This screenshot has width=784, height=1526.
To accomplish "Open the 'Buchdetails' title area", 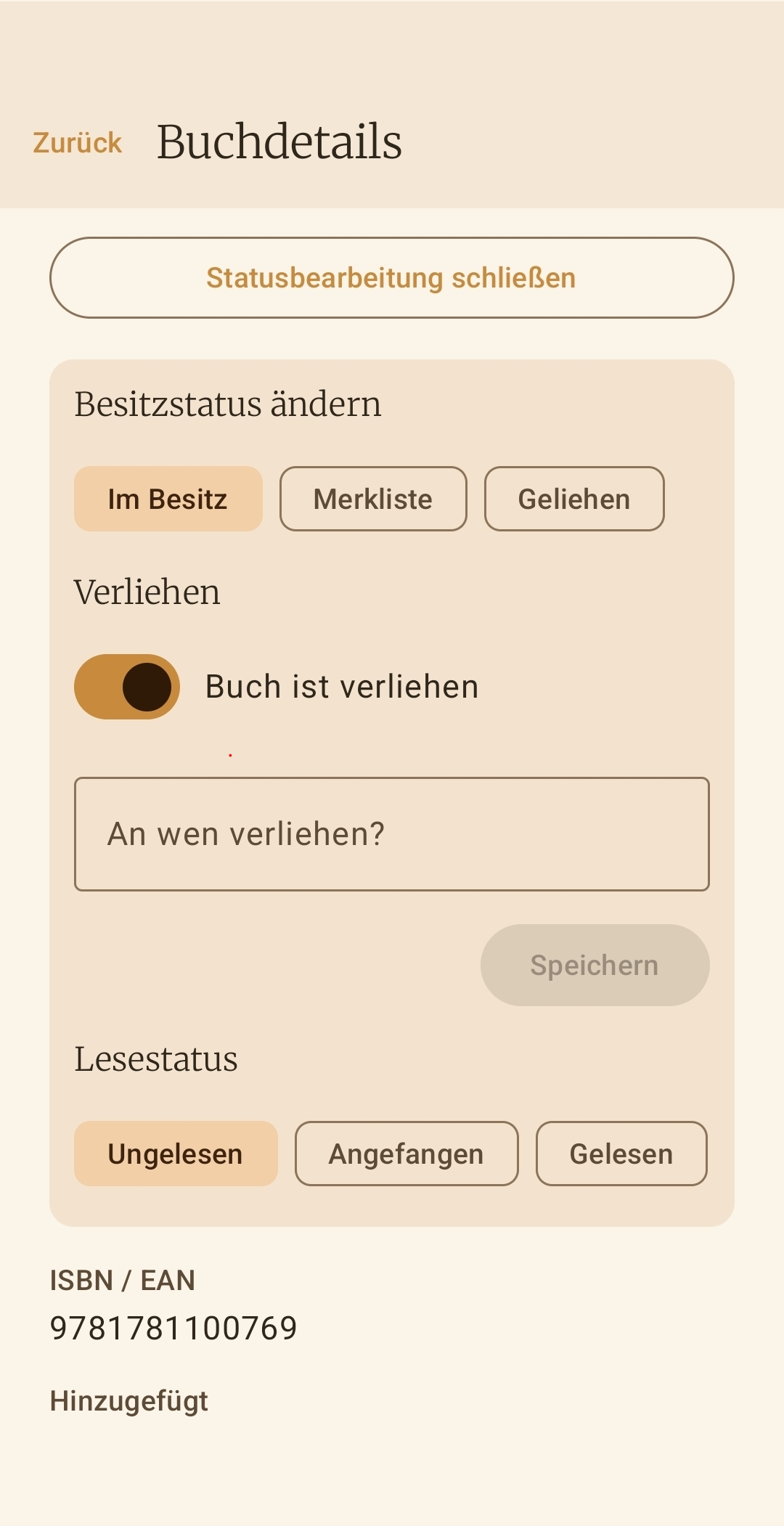I will point(279,141).
